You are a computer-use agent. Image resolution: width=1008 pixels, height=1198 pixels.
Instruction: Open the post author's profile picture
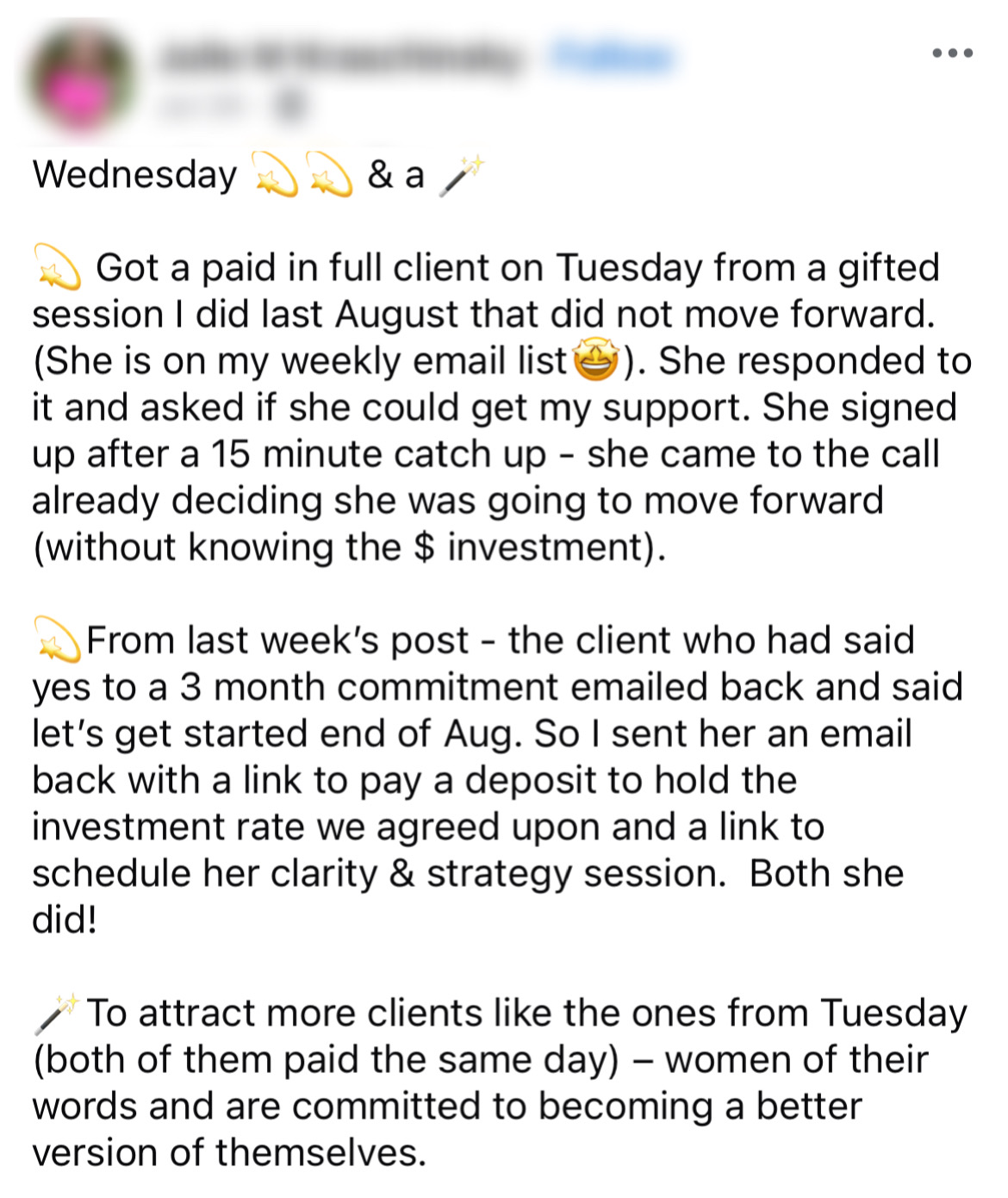[x=80, y=79]
